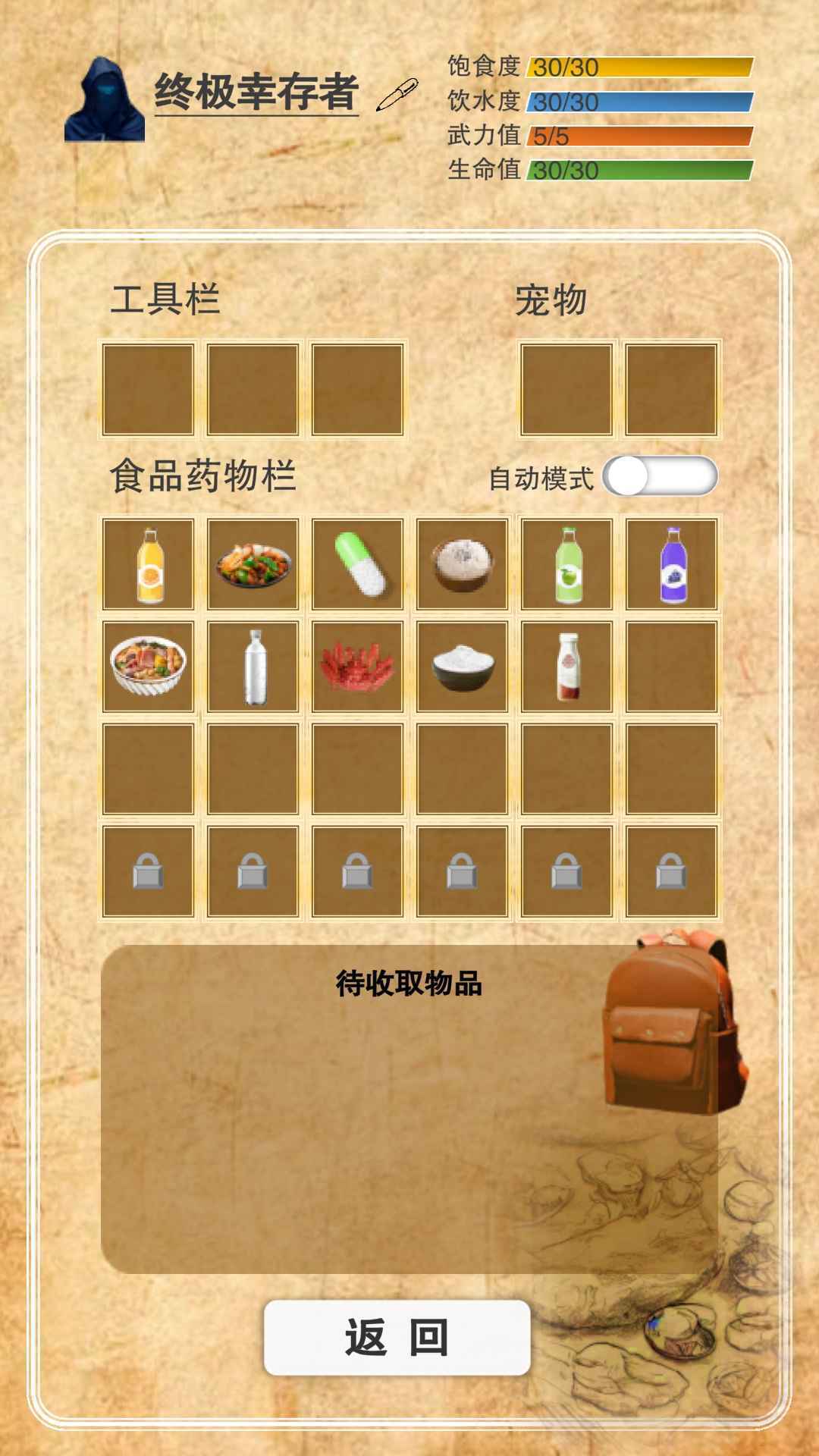Screen dimensions: 819x1456
Task: Select the green and white capsule
Action: 358,564
